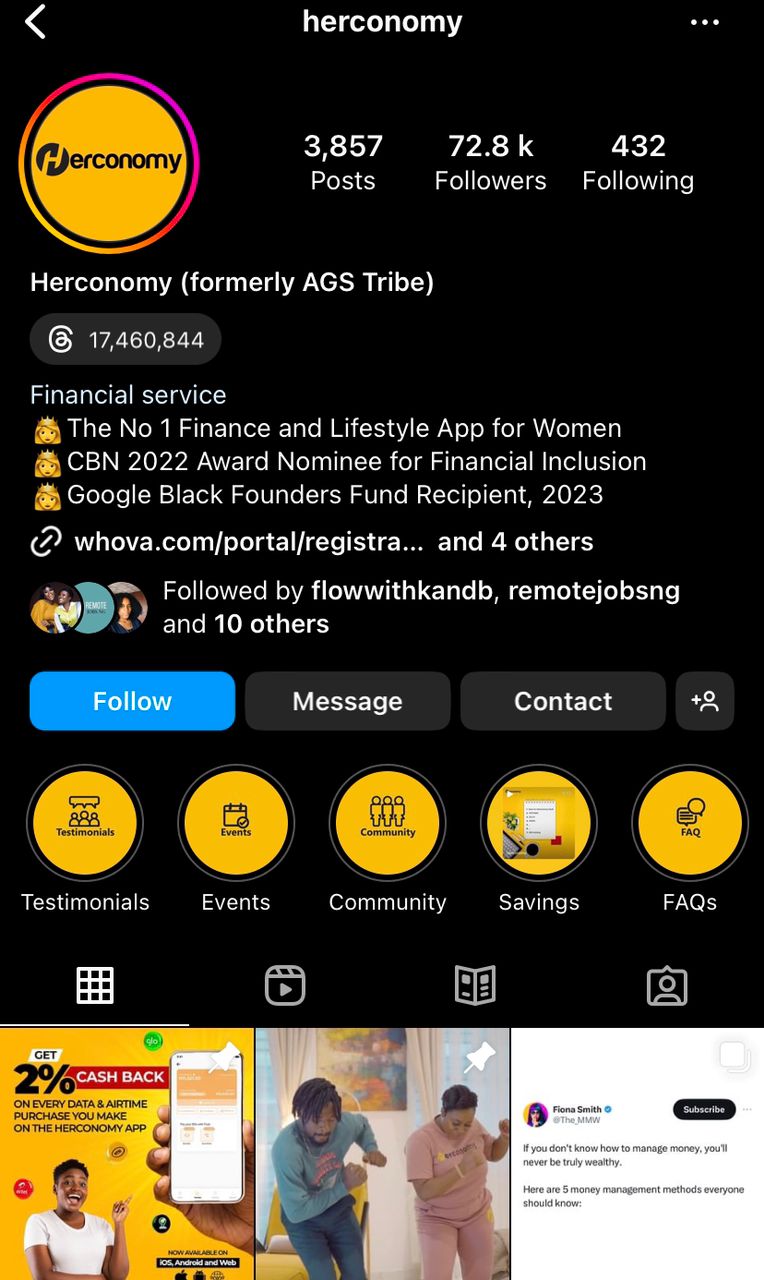Switch to the Guides tab

pyautogui.click(x=475, y=986)
